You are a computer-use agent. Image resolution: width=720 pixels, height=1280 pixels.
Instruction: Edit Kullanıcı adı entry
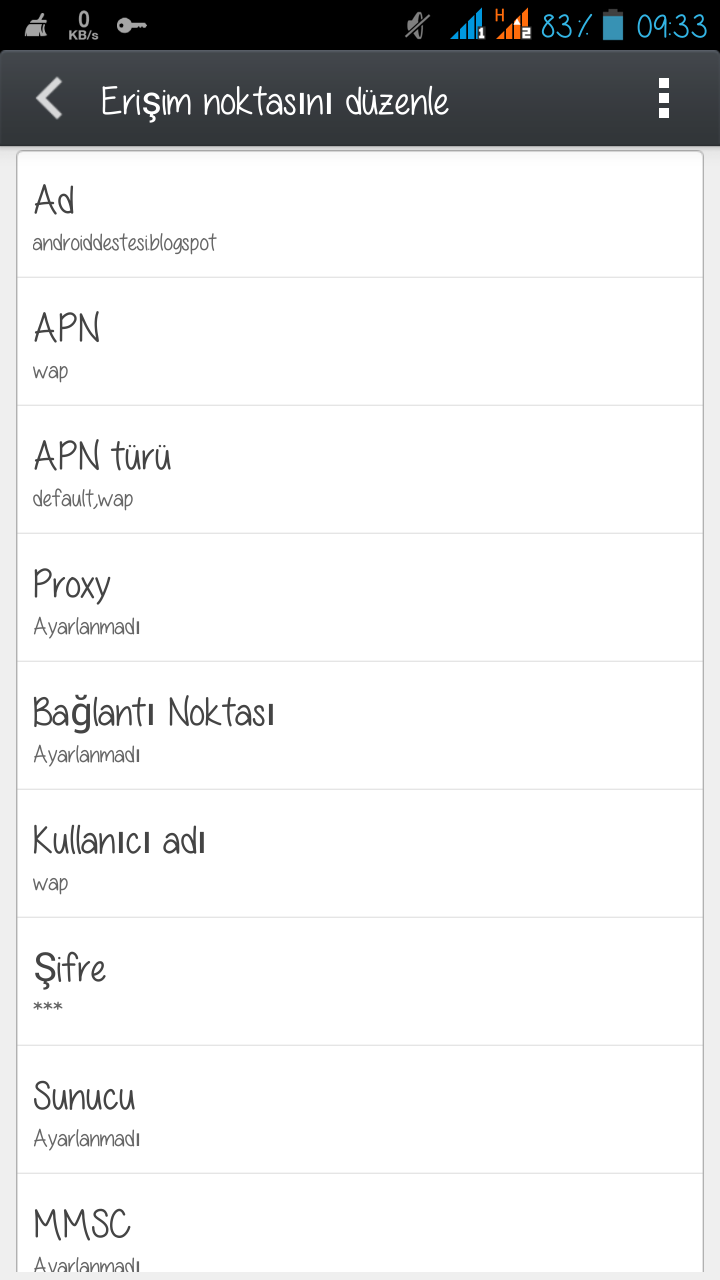(360, 854)
